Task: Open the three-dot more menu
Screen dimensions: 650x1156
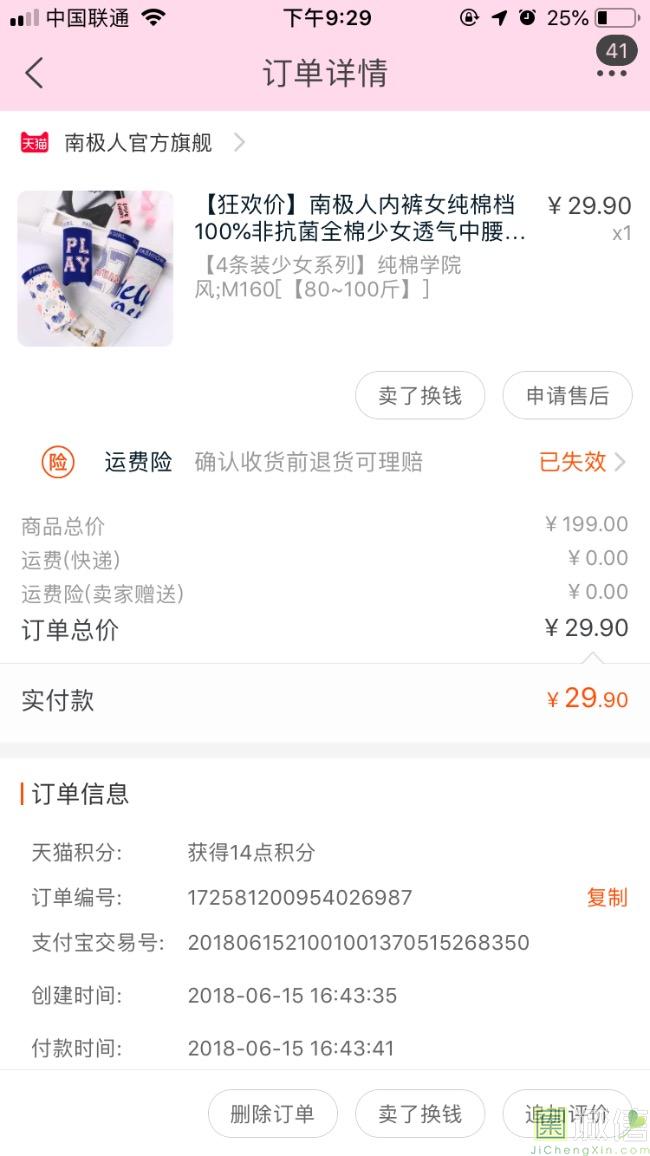Action: tap(611, 73)
